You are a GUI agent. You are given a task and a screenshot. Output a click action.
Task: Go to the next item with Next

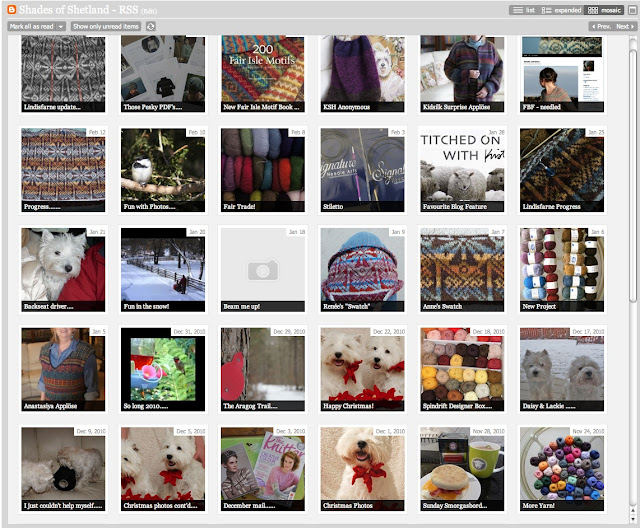tap(622, 26)
